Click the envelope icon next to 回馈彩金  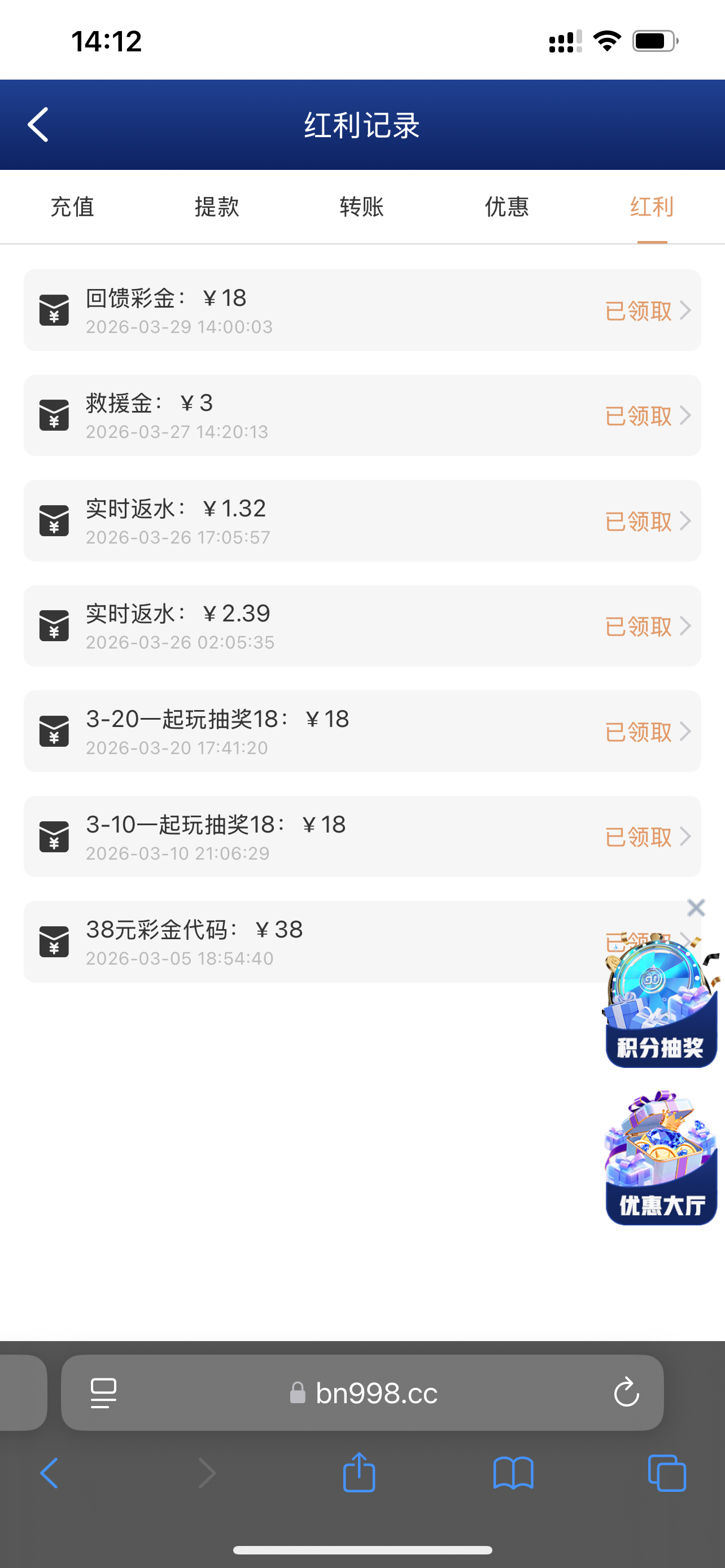54,311
